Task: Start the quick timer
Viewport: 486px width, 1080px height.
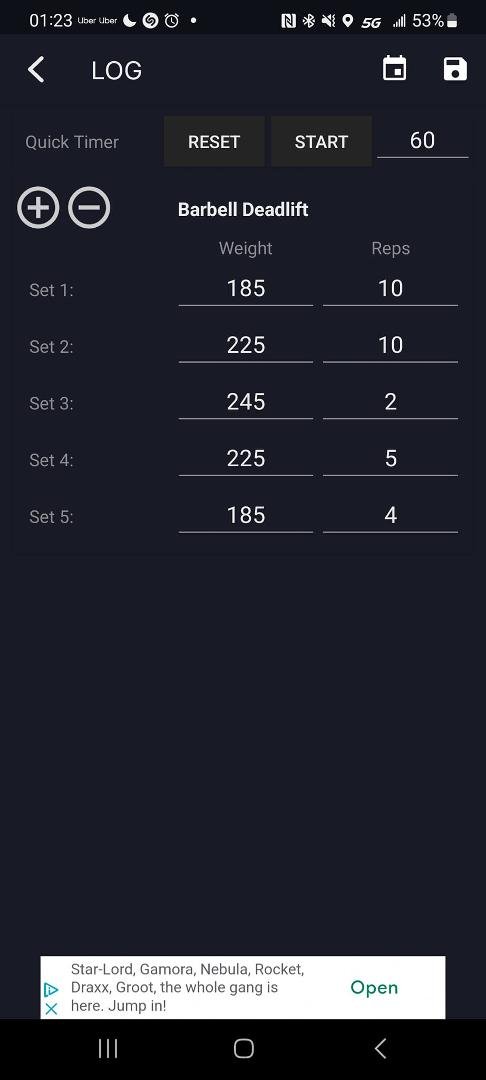Action: (321, 141)
